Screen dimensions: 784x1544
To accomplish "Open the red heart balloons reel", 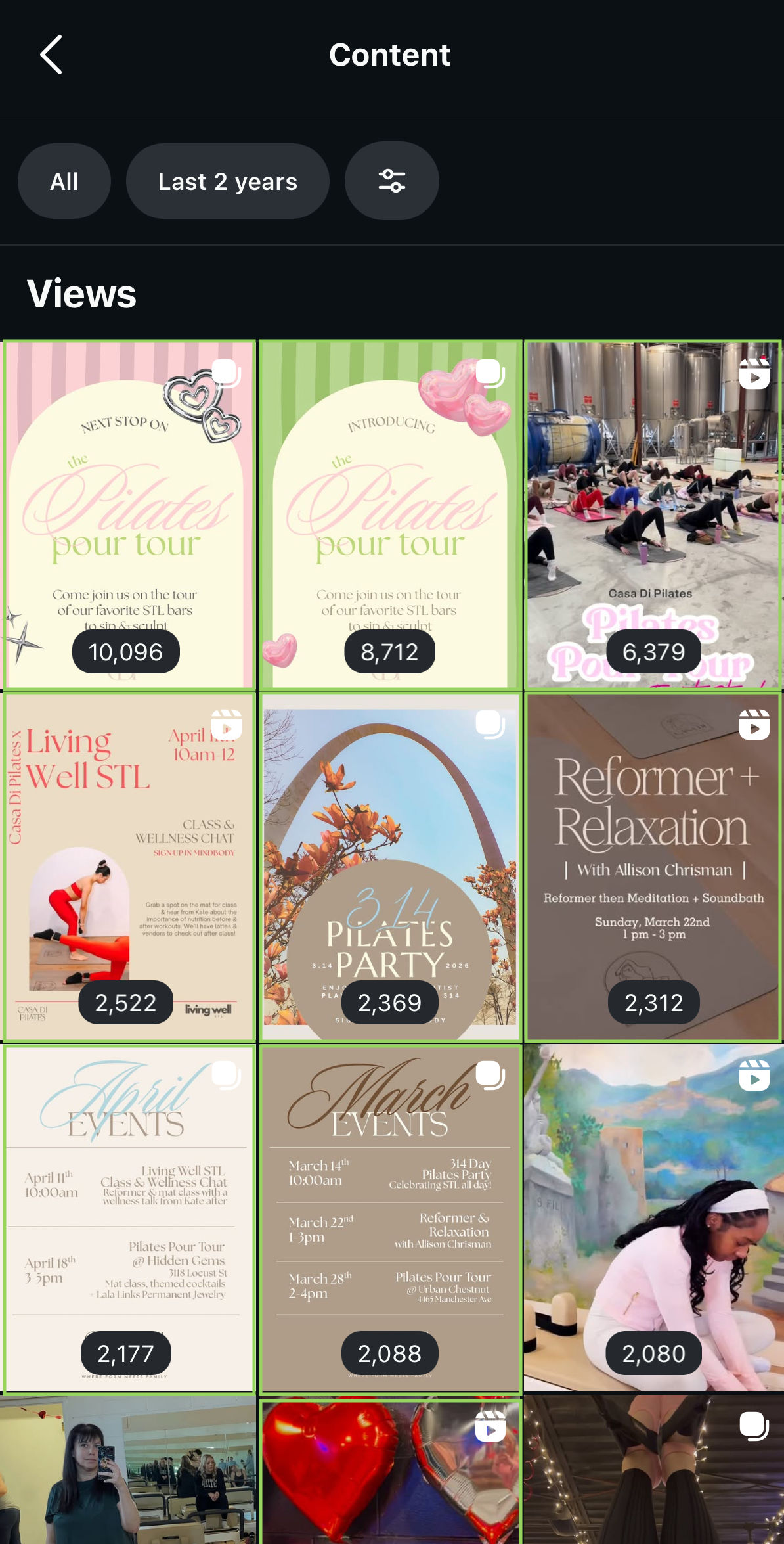I will [391, 1470].
